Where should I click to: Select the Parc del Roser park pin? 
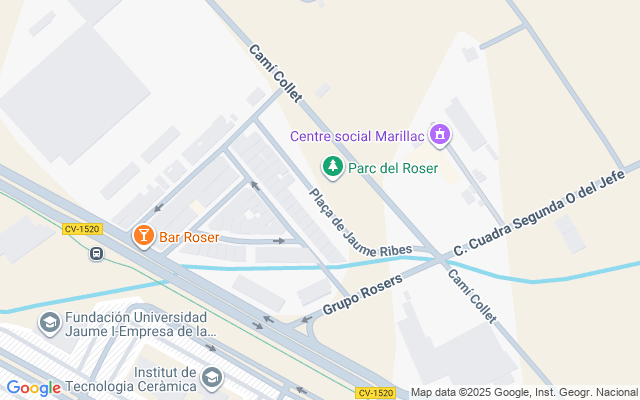333,167
